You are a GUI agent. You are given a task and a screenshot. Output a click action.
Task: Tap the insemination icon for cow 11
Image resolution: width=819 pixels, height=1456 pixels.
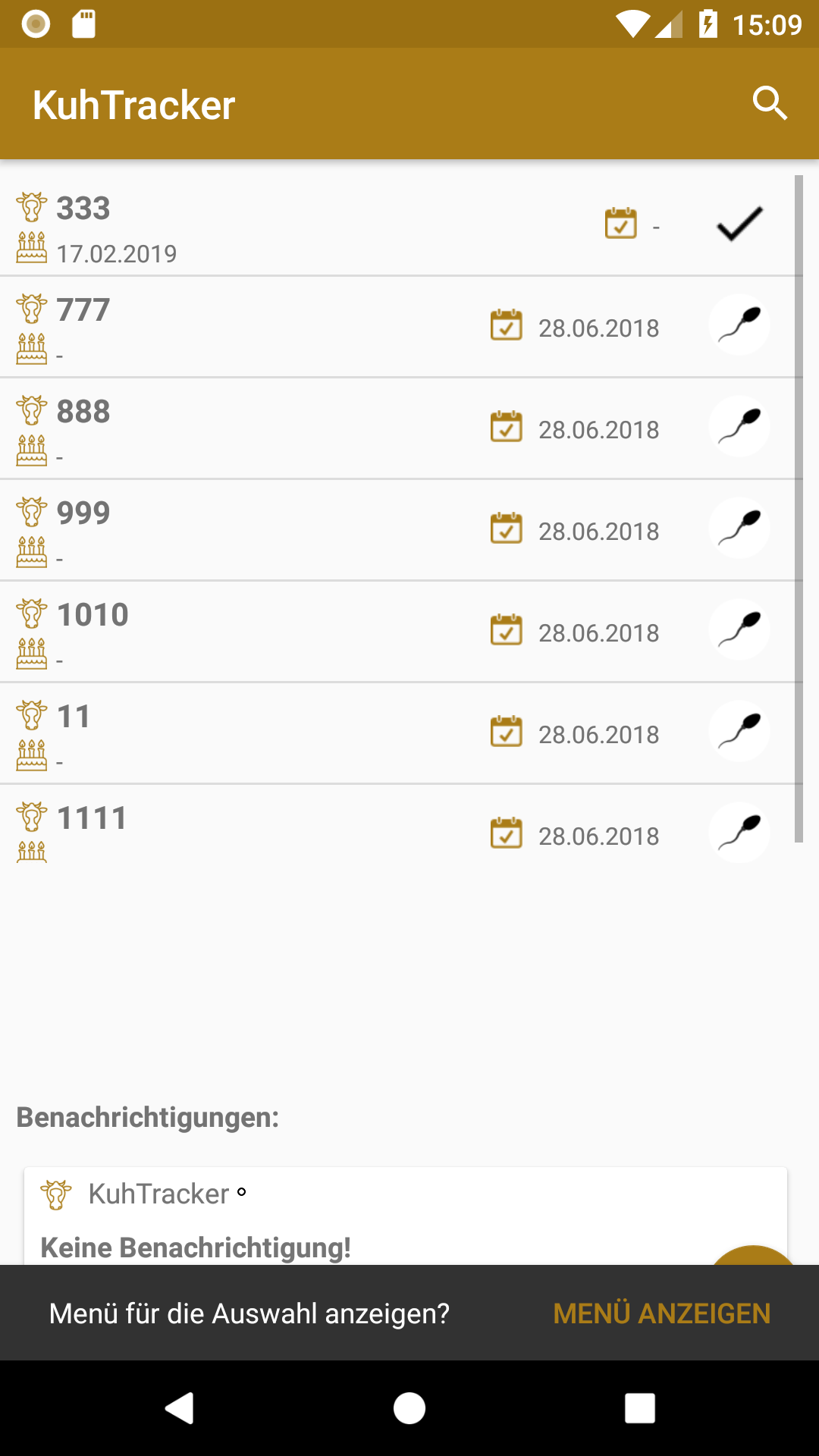pyautogui.click(x=739, y=731)
